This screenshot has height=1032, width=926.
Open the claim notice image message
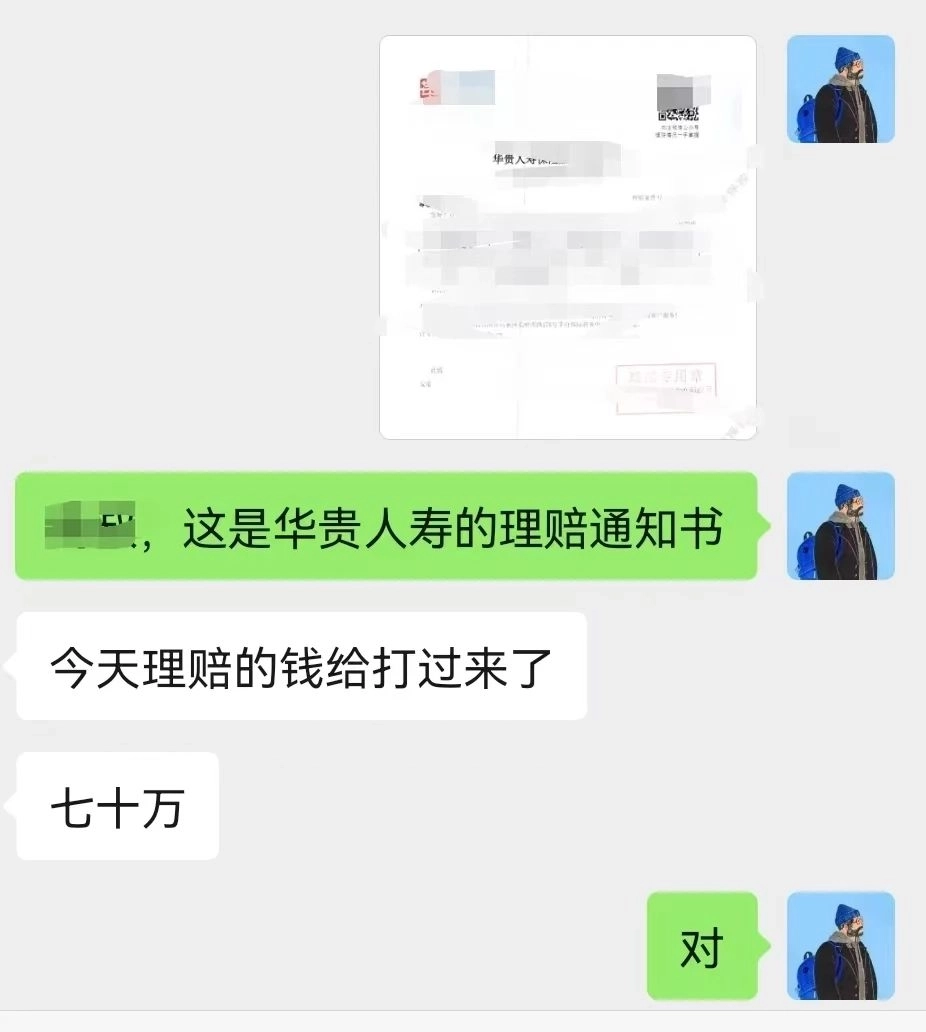point(567,237)
